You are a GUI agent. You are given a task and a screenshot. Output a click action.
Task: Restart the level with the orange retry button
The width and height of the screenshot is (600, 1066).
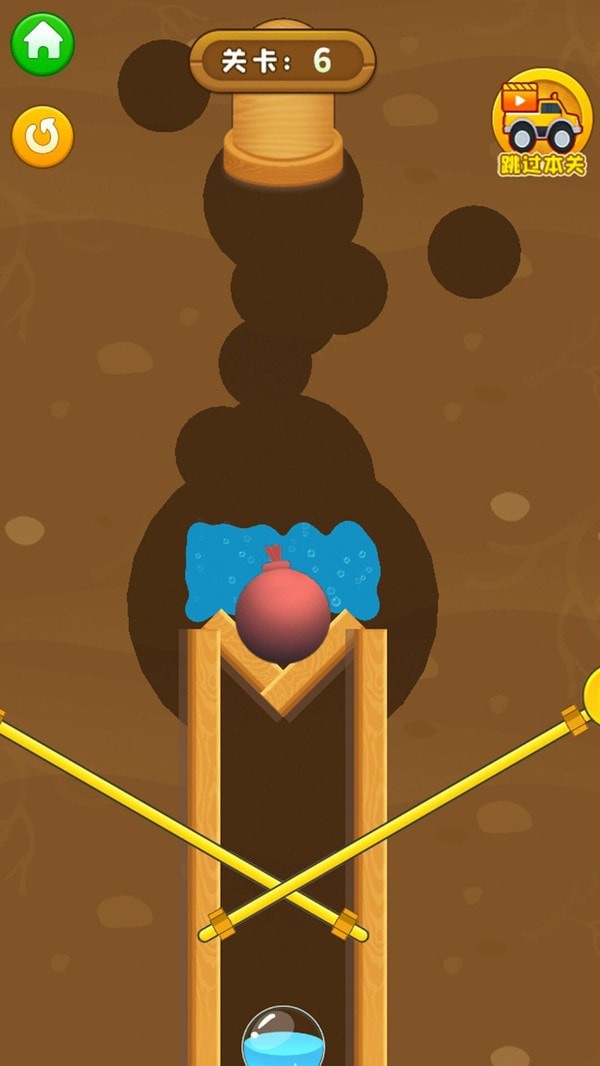point(42,137)
